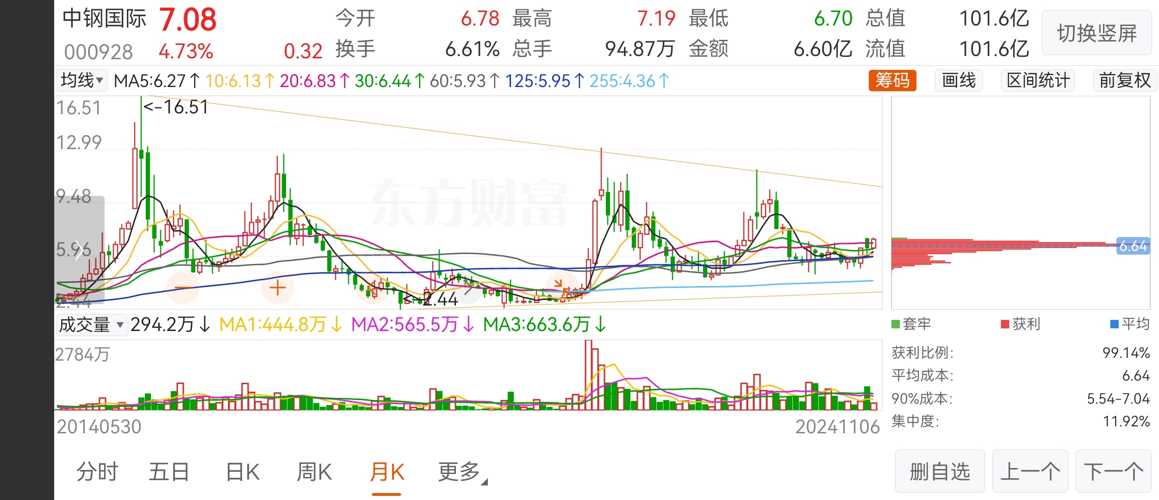Screen dimensions: 1159x500
Task: Select the 月K tab
Action: click(x=387, y=471)
